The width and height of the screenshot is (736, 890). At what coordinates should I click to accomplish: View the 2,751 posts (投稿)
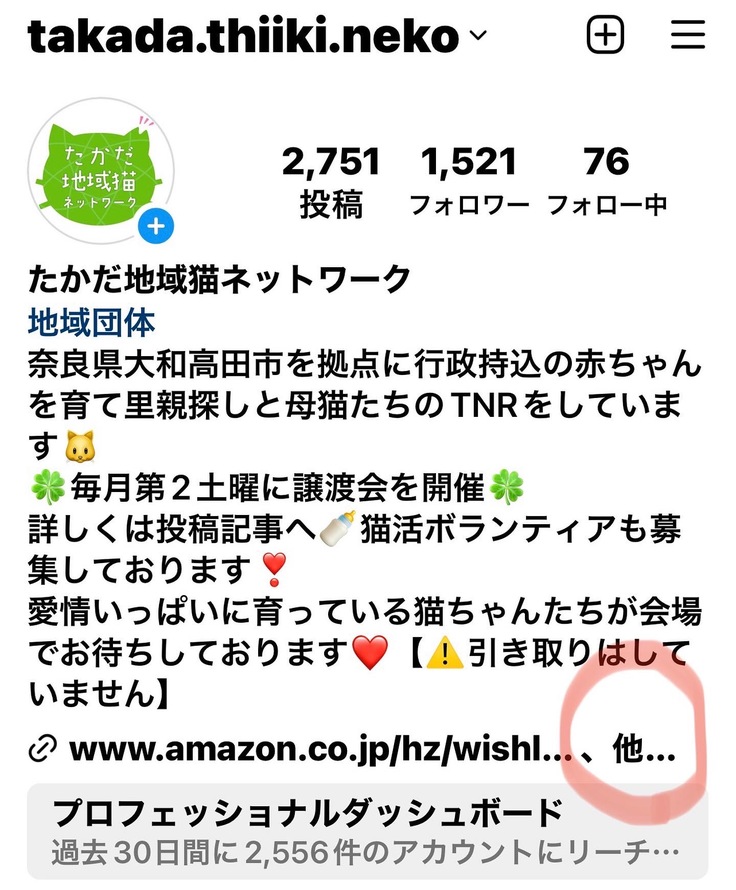(331, 182)
